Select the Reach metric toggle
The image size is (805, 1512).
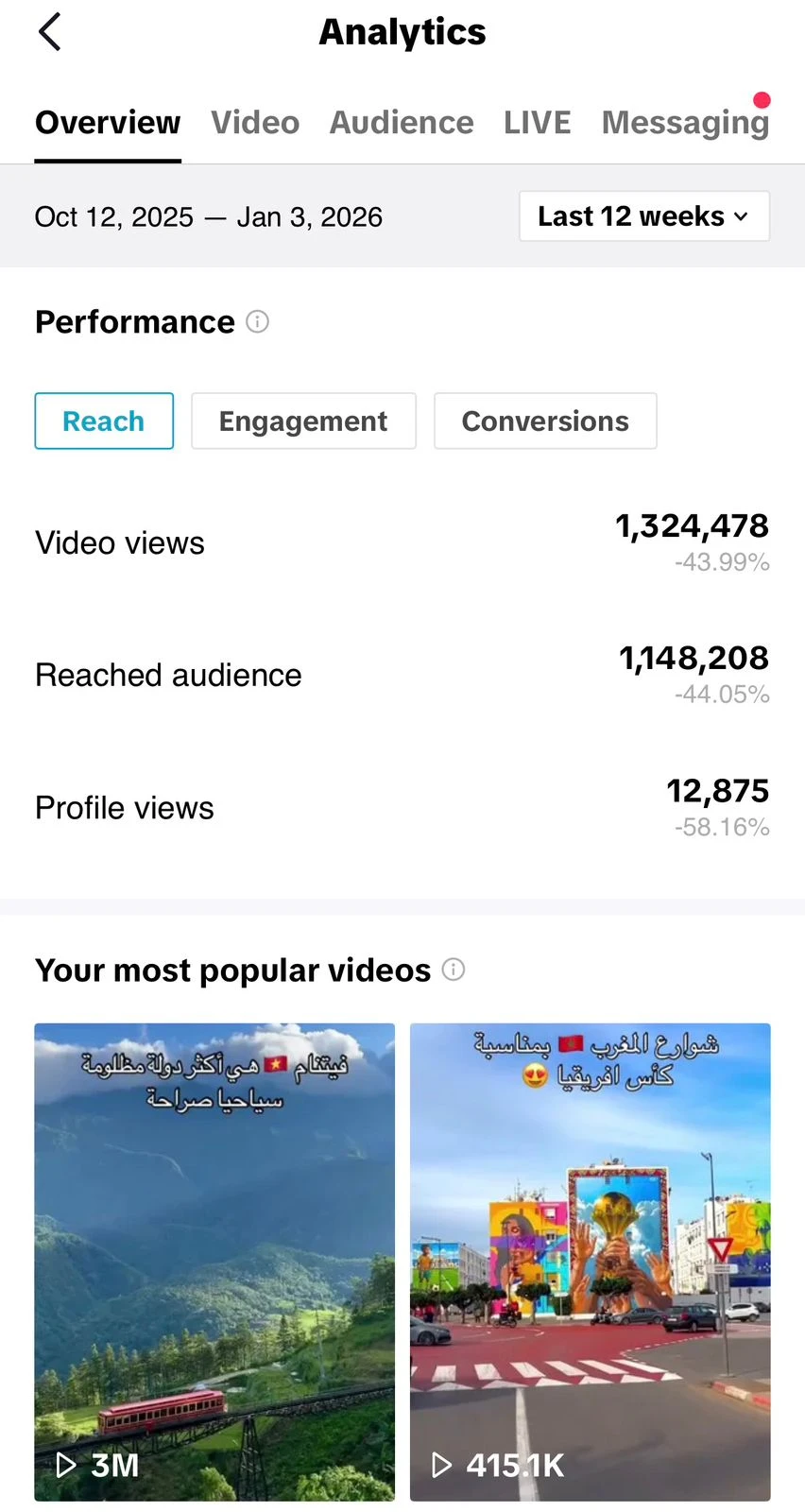point(104,421)
